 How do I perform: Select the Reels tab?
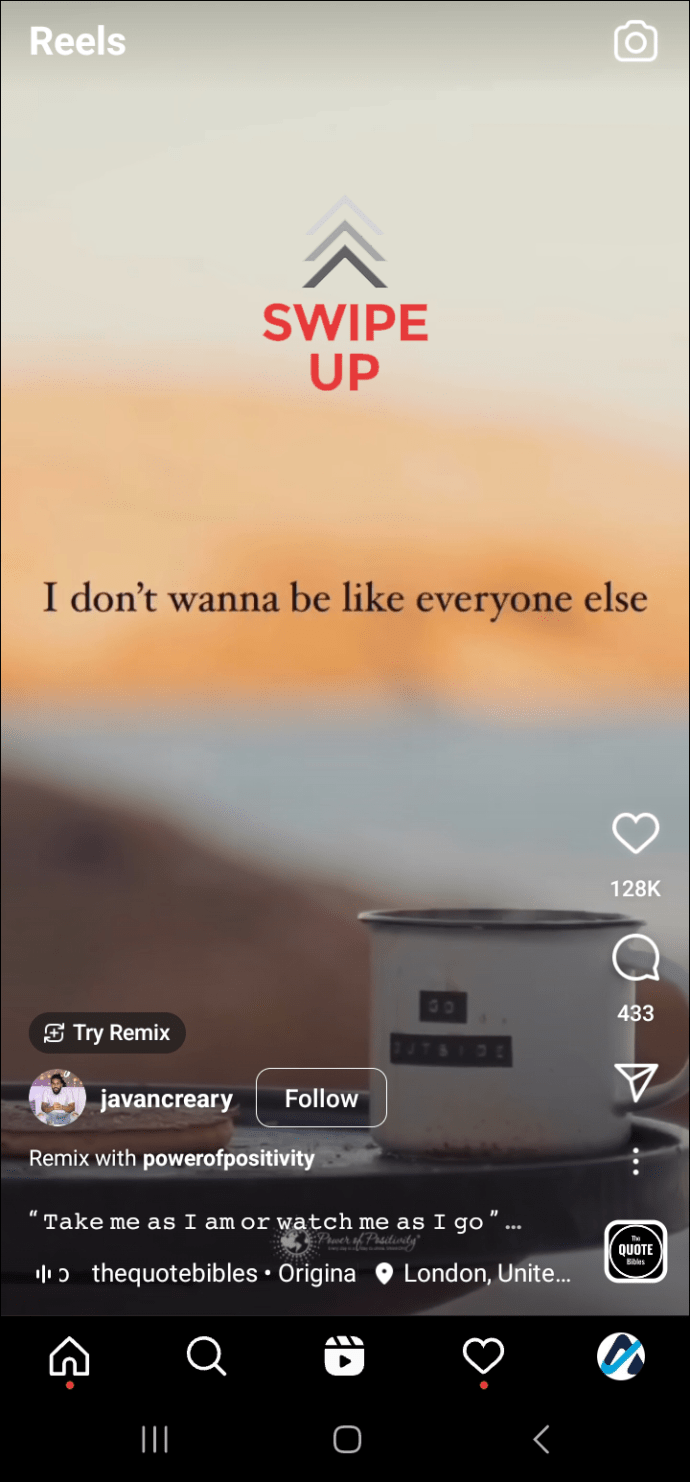click(x=345, y=1357)
